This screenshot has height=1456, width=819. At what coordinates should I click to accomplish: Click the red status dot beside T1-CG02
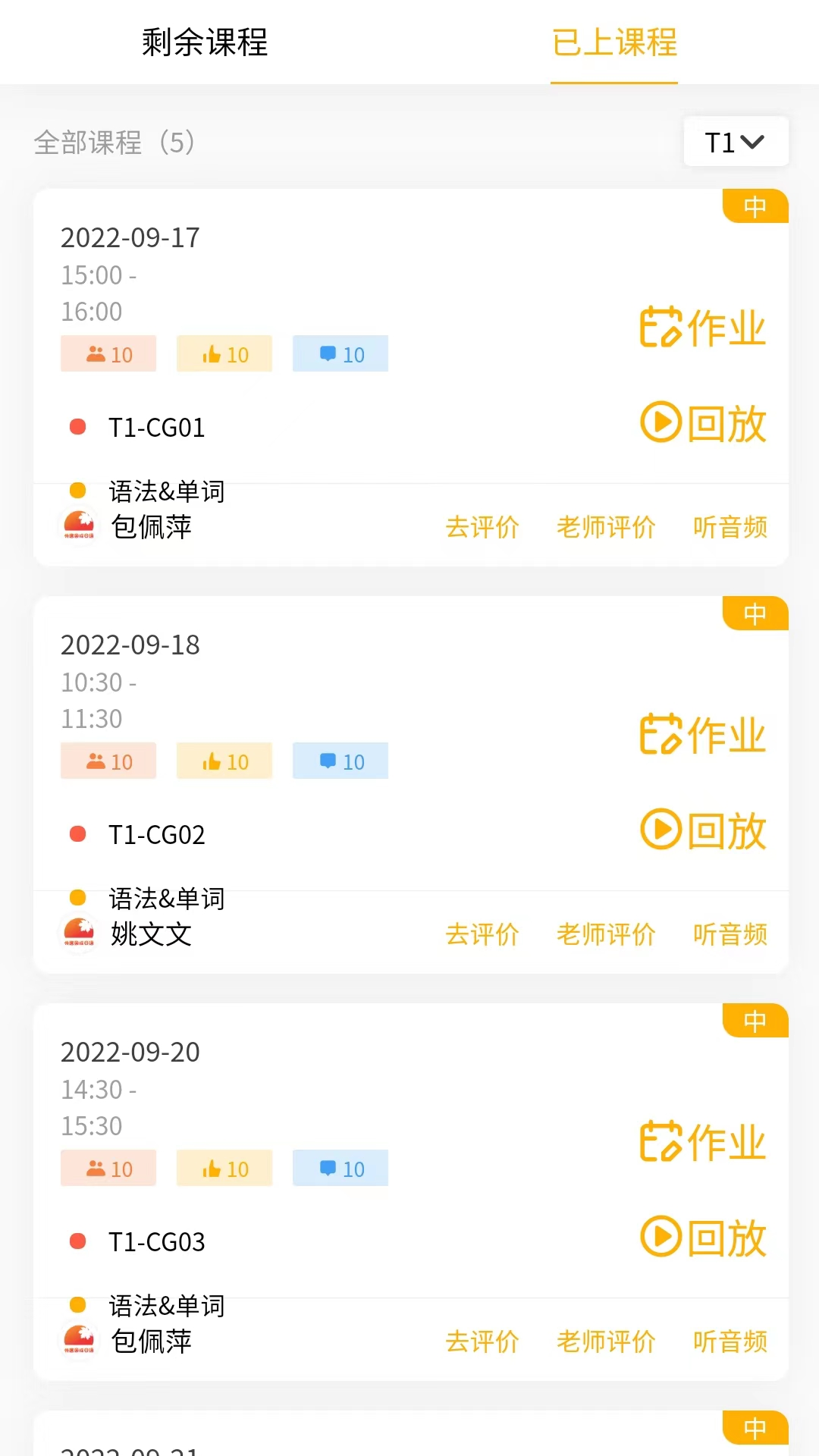coord(78,834)
